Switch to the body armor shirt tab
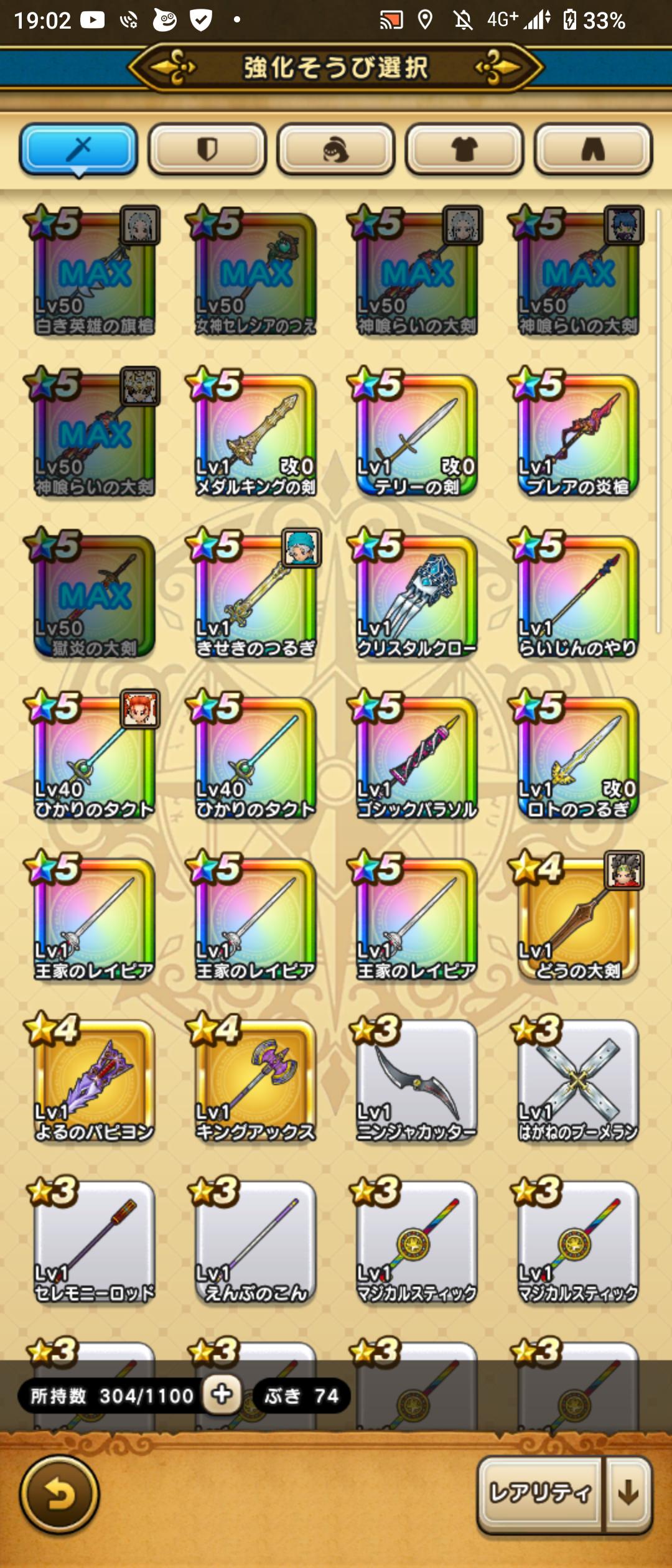 click(464, 149)
